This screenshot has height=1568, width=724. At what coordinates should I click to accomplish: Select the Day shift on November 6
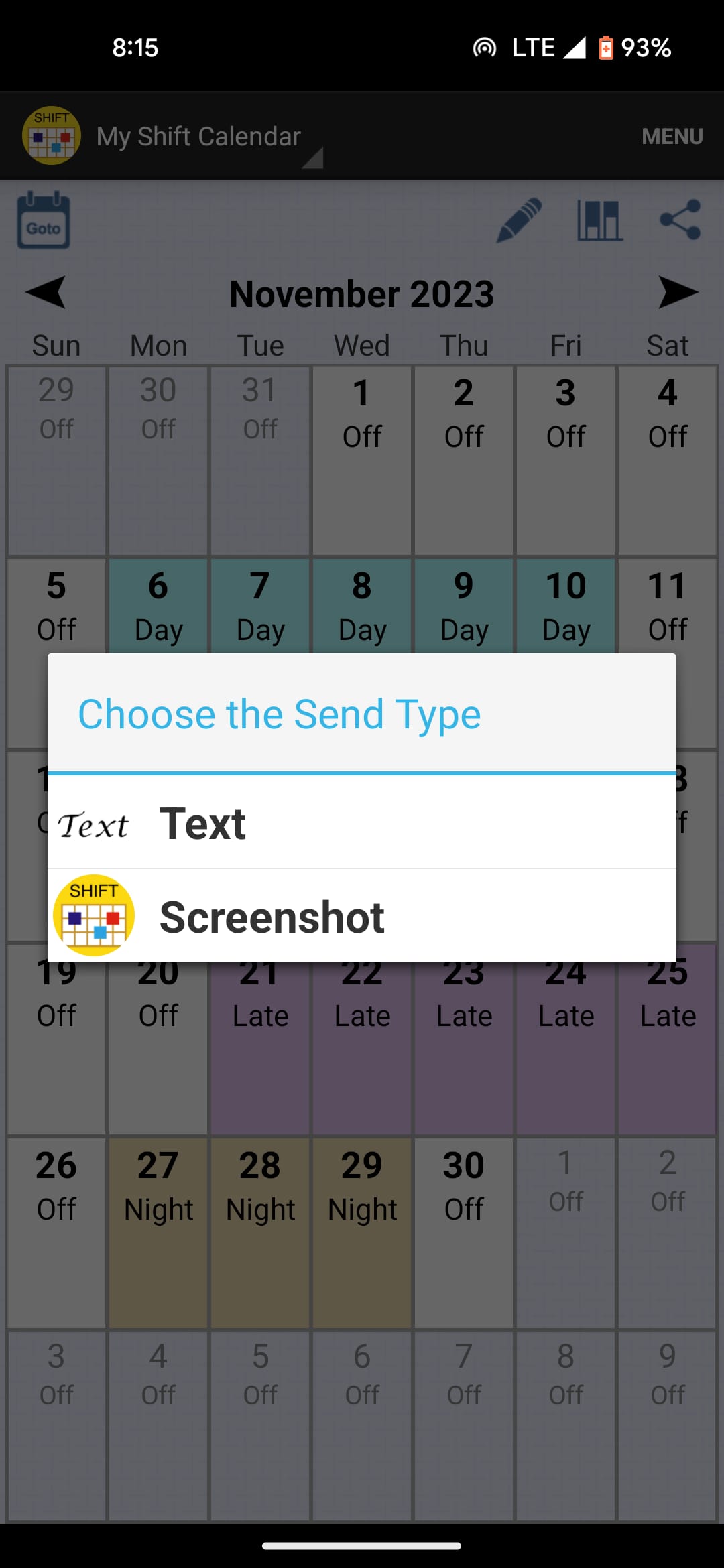158,606
